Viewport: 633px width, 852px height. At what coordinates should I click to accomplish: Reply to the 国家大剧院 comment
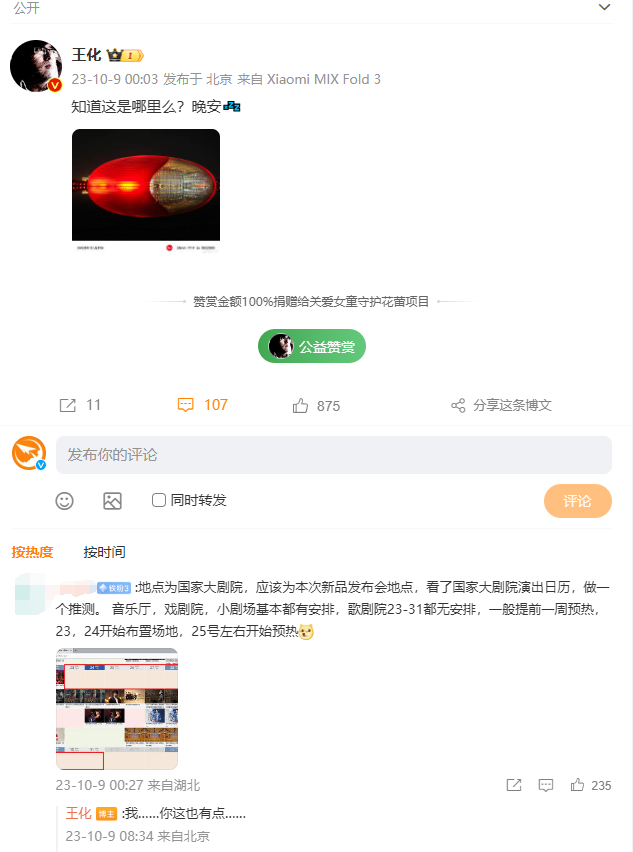tap(546, 786)
